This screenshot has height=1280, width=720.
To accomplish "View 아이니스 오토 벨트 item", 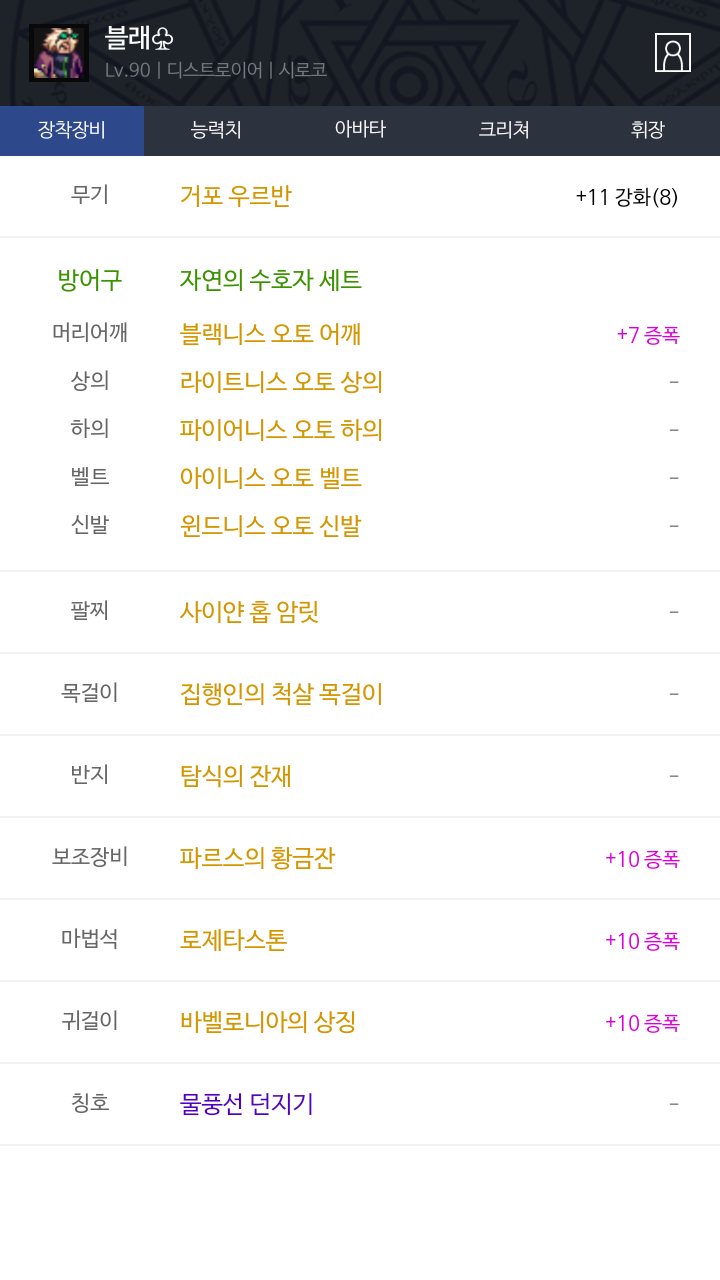I will pos(270,478).
